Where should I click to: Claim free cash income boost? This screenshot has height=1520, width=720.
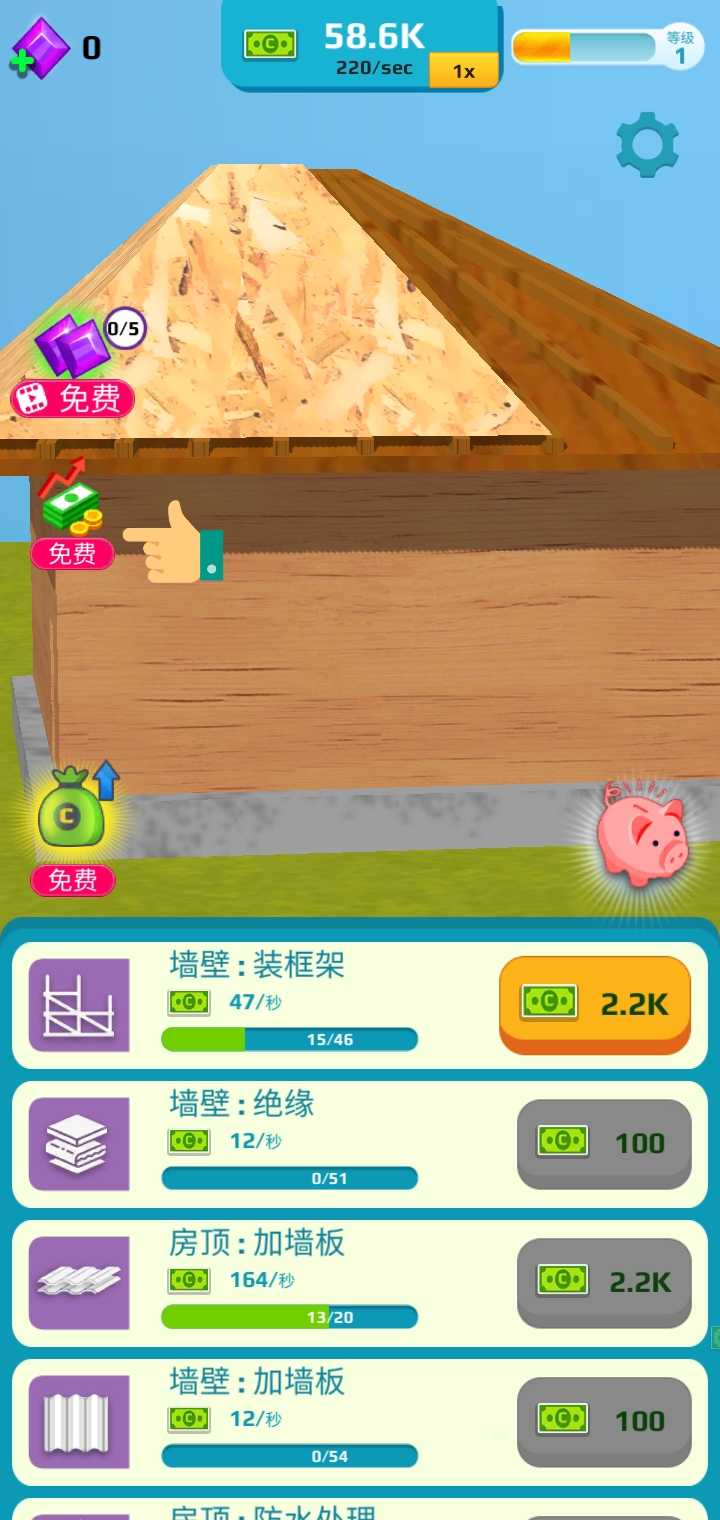72,553
